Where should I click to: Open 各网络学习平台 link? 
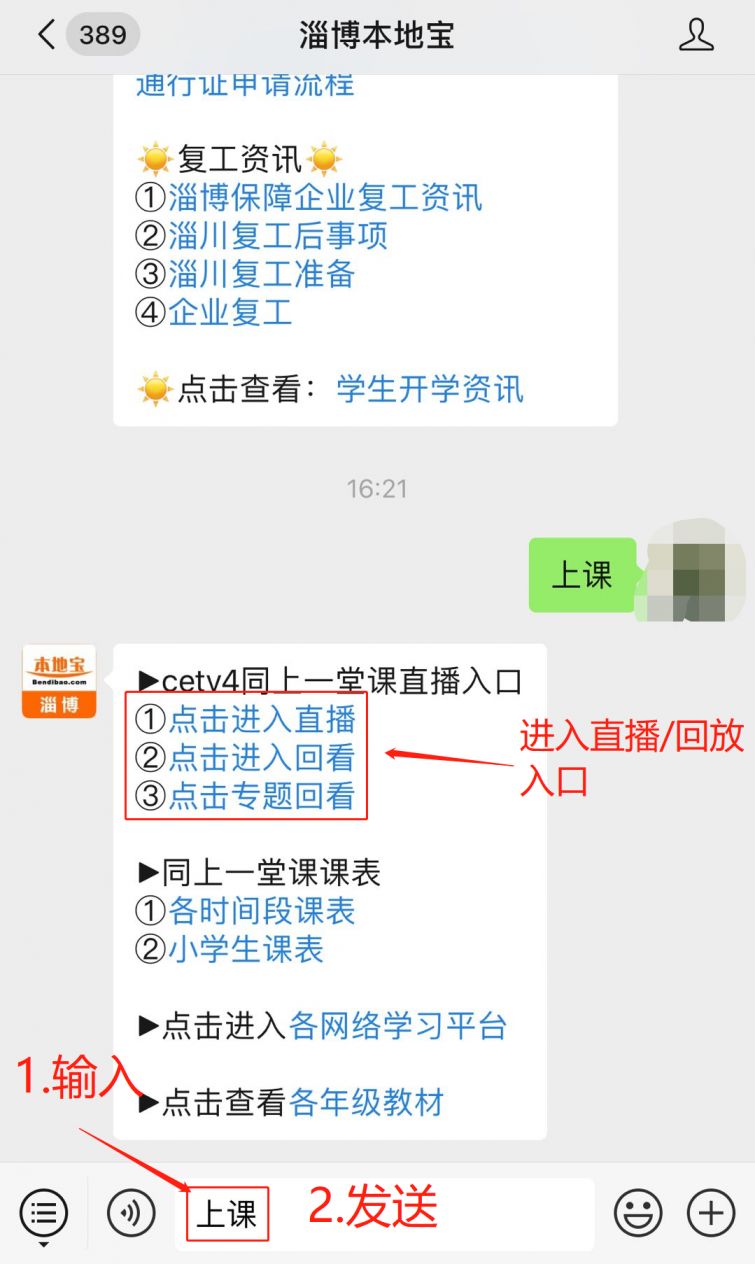398,1026
